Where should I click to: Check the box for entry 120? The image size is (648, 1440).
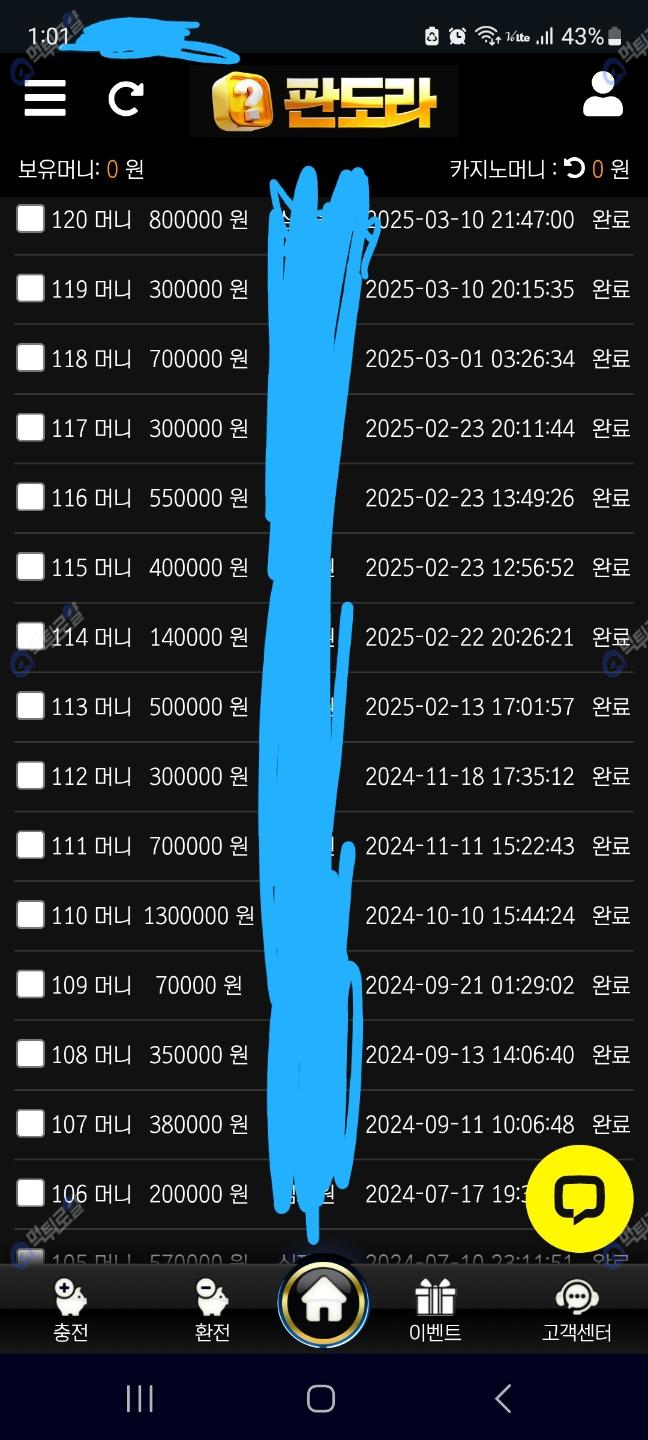coord(30,219)
